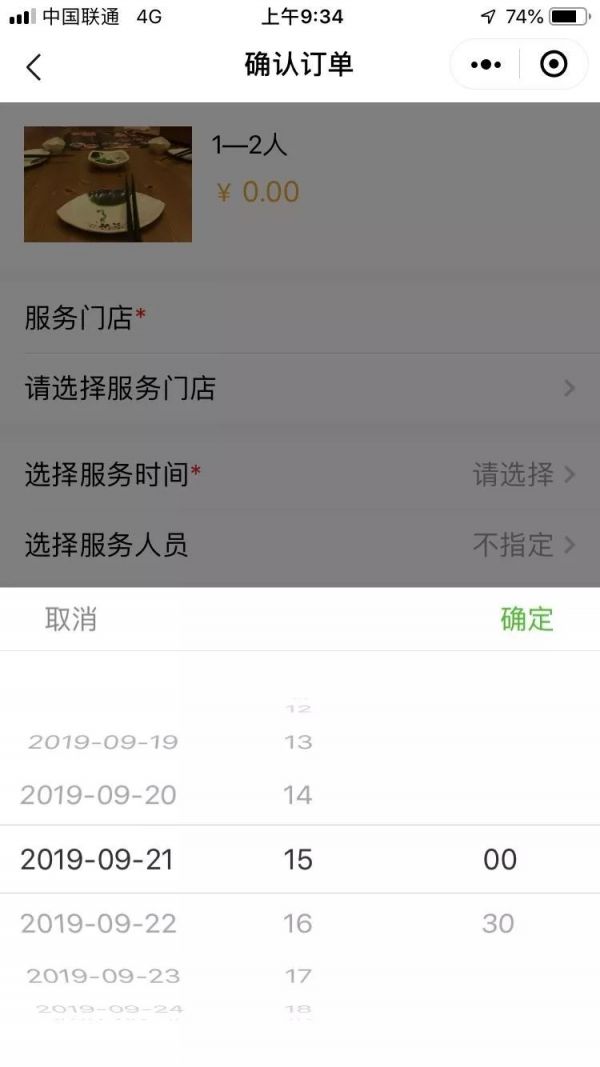This screenshot has width=600, height=1067.
Task: Open the mini program more options menu
Action: [x=485, y=65]
